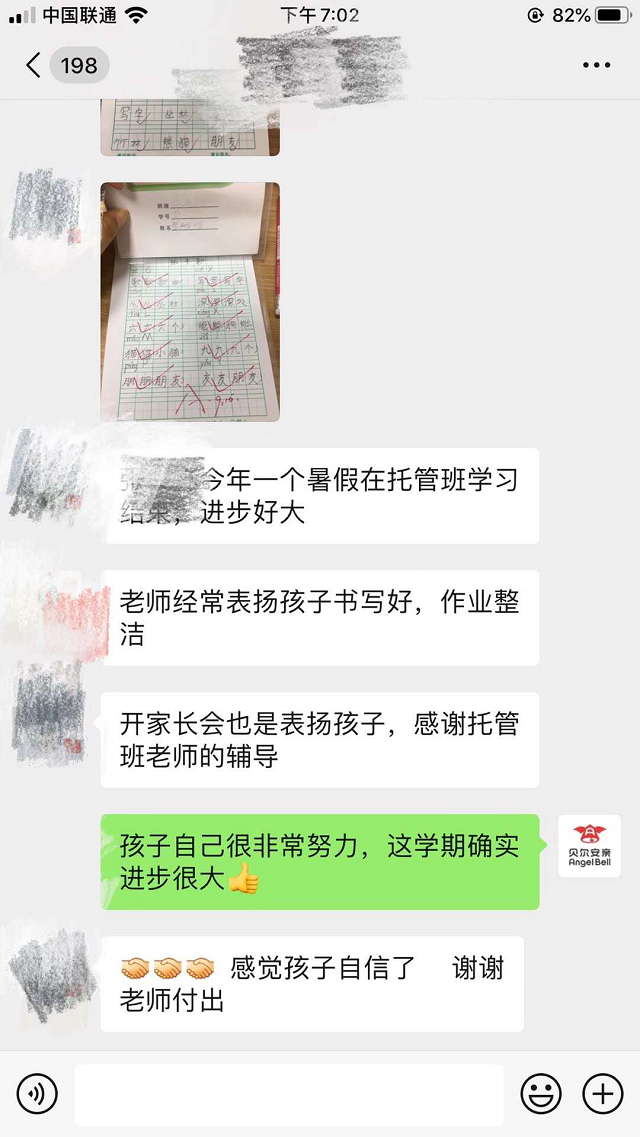
Task: View the partially visible homework photo at top
Action: tap(190, 128)
